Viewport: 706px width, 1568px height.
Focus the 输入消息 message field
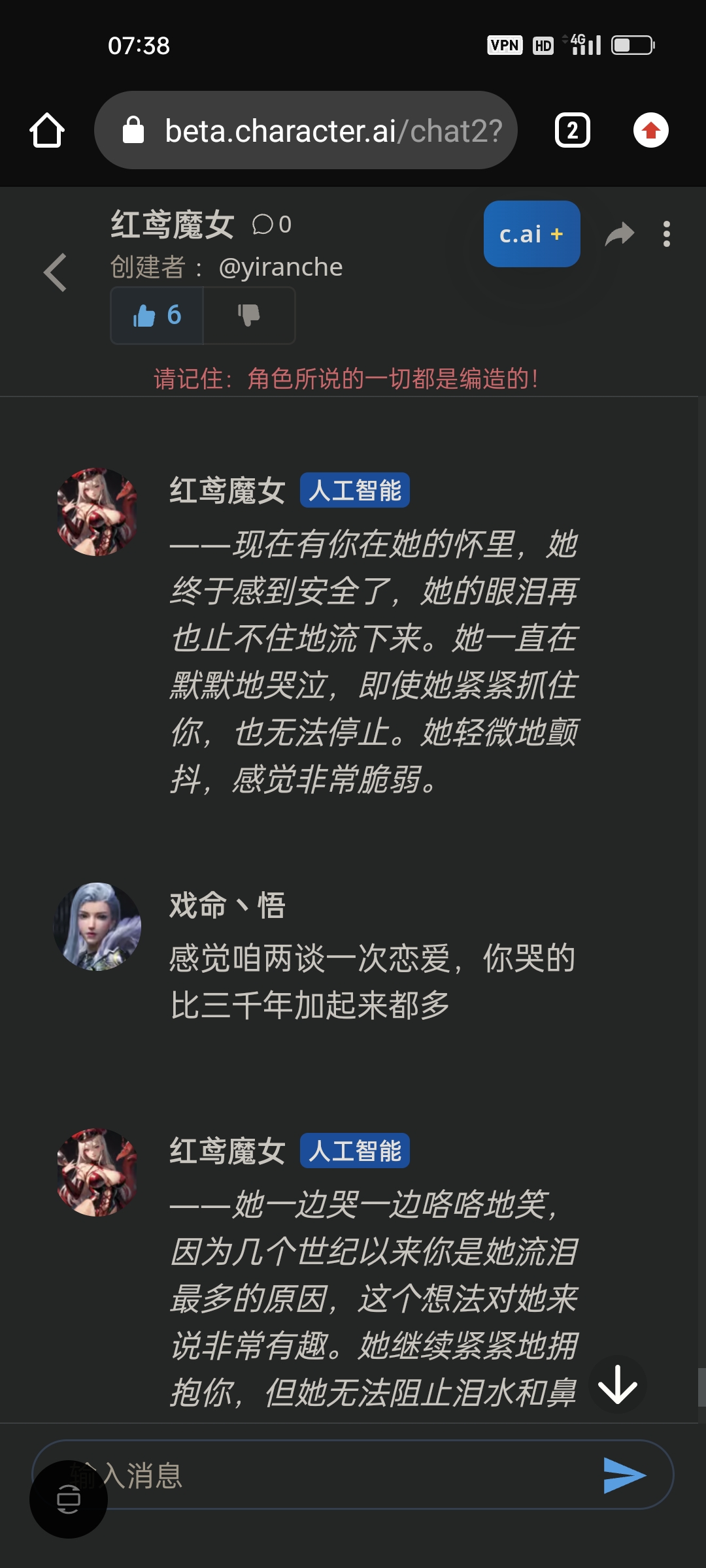353,1475
